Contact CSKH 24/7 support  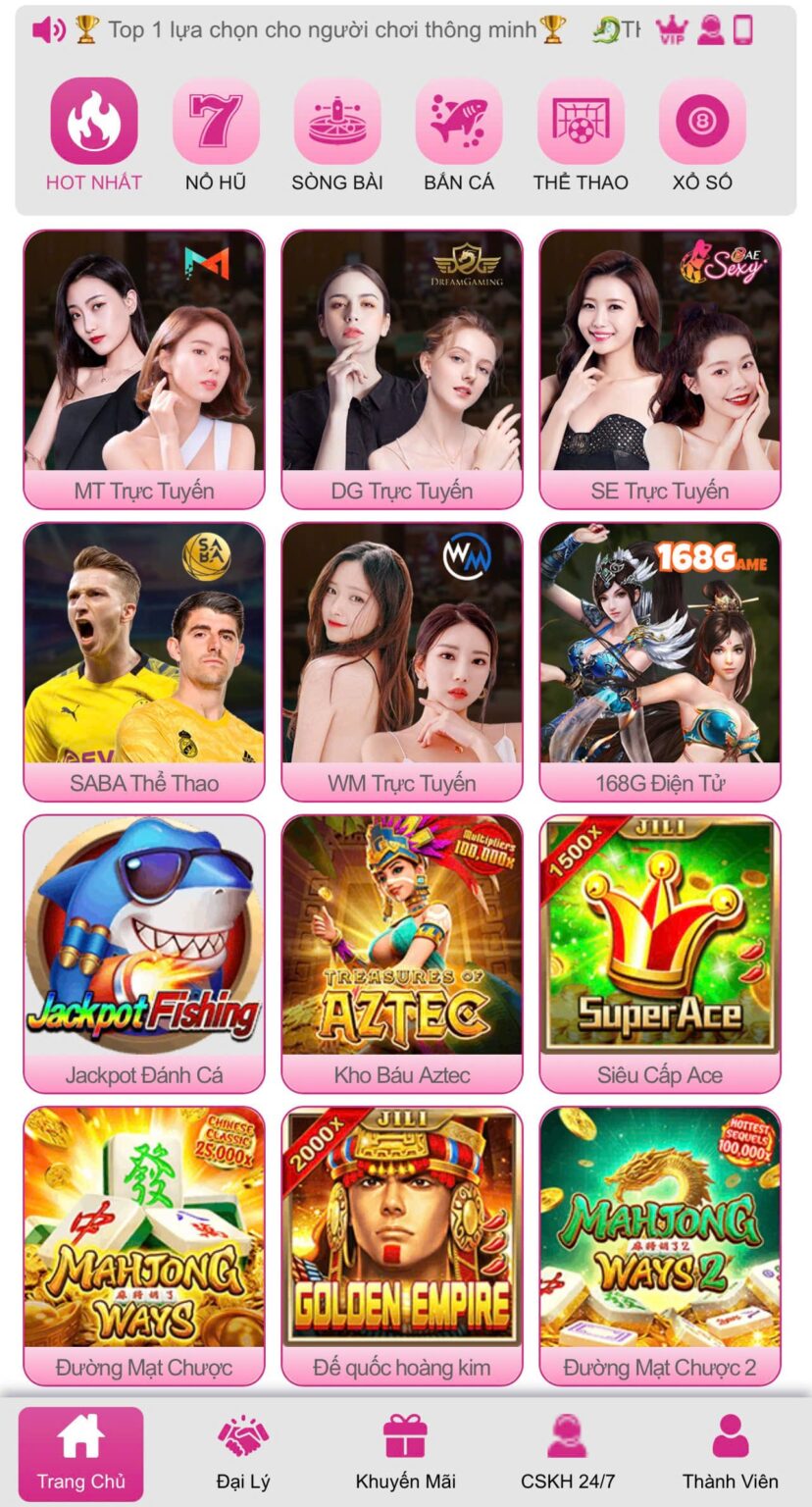point(567,1453)
